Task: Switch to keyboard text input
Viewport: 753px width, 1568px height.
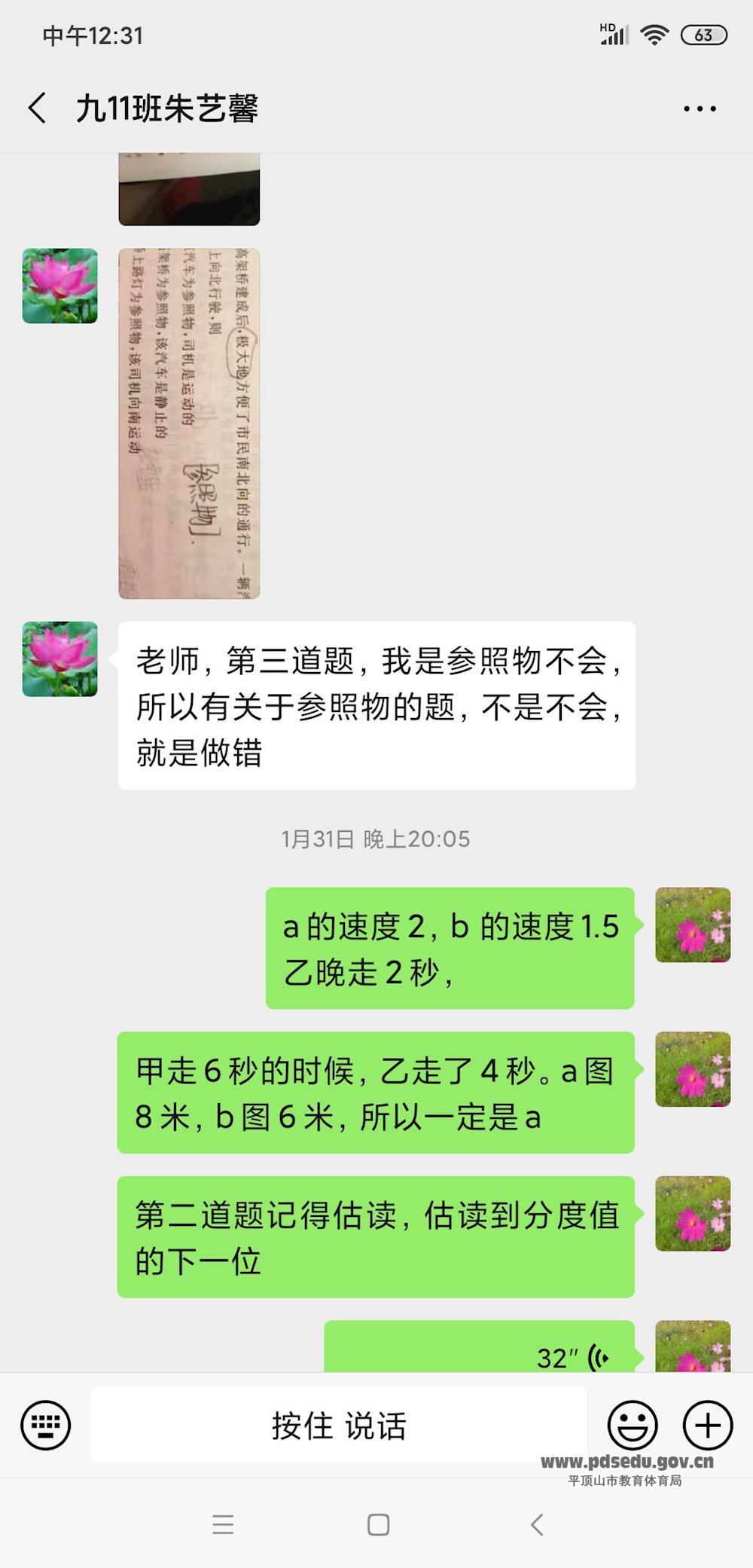Action: (x=46, y=1425)
